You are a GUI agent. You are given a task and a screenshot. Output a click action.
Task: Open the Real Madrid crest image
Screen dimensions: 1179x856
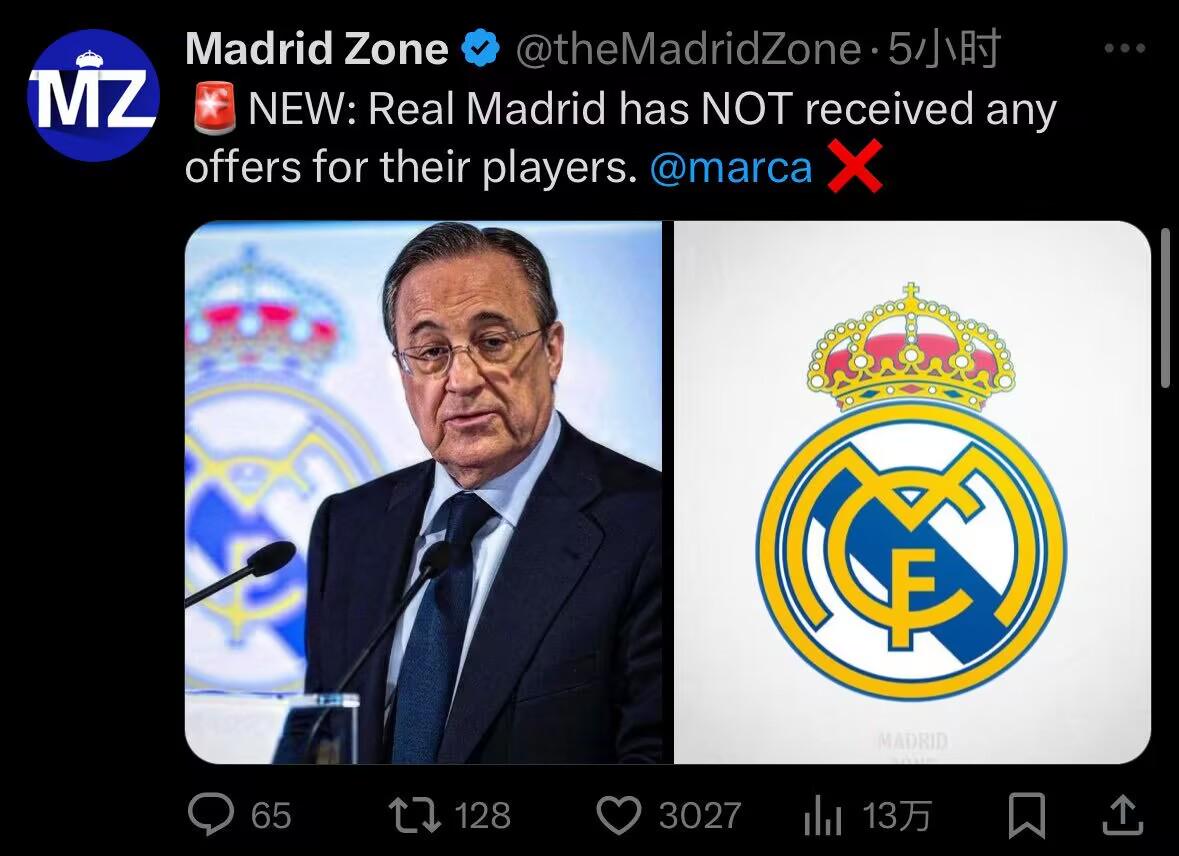coord(911,492)
